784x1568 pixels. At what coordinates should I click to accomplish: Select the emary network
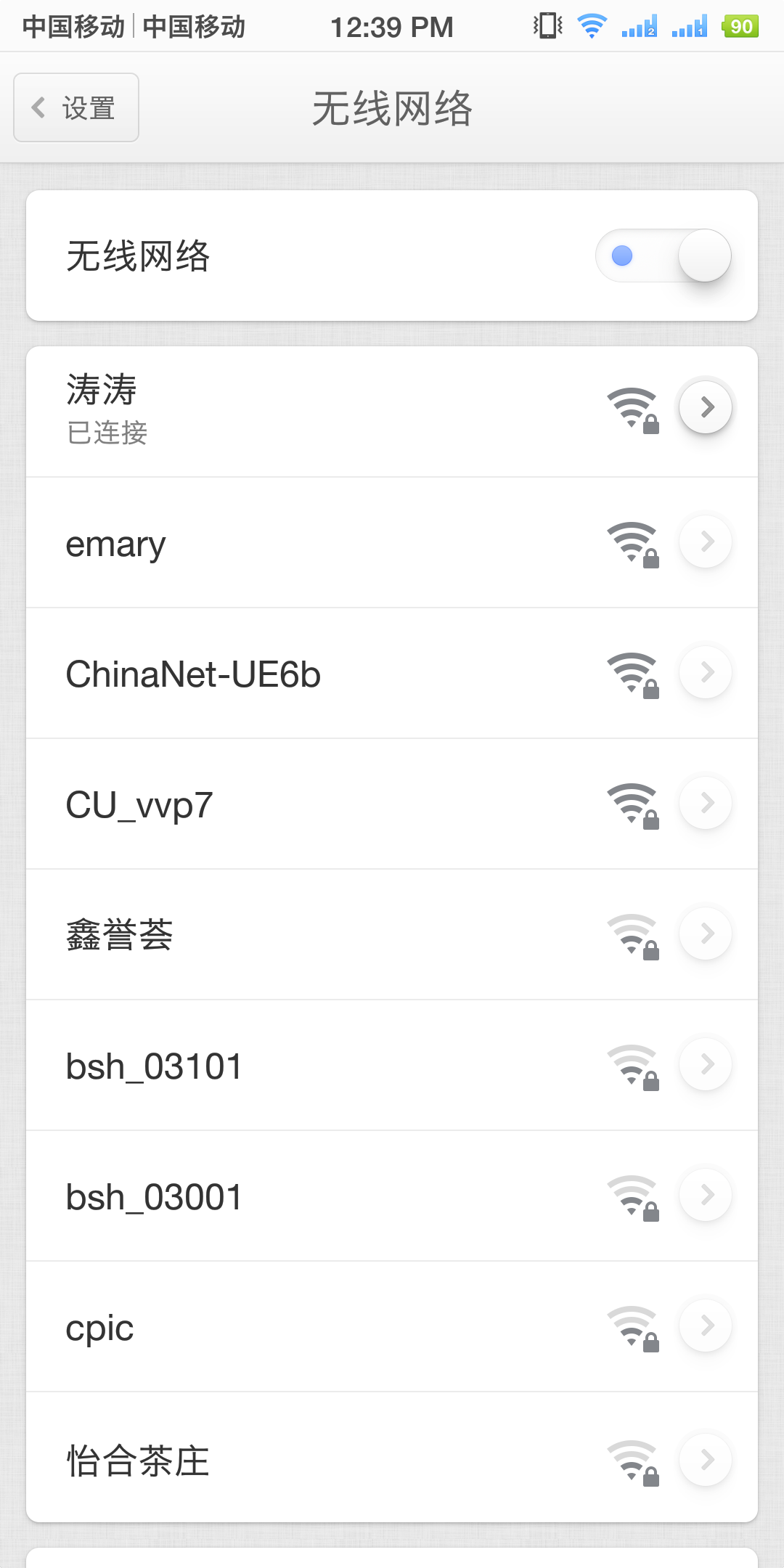[290, 543]
